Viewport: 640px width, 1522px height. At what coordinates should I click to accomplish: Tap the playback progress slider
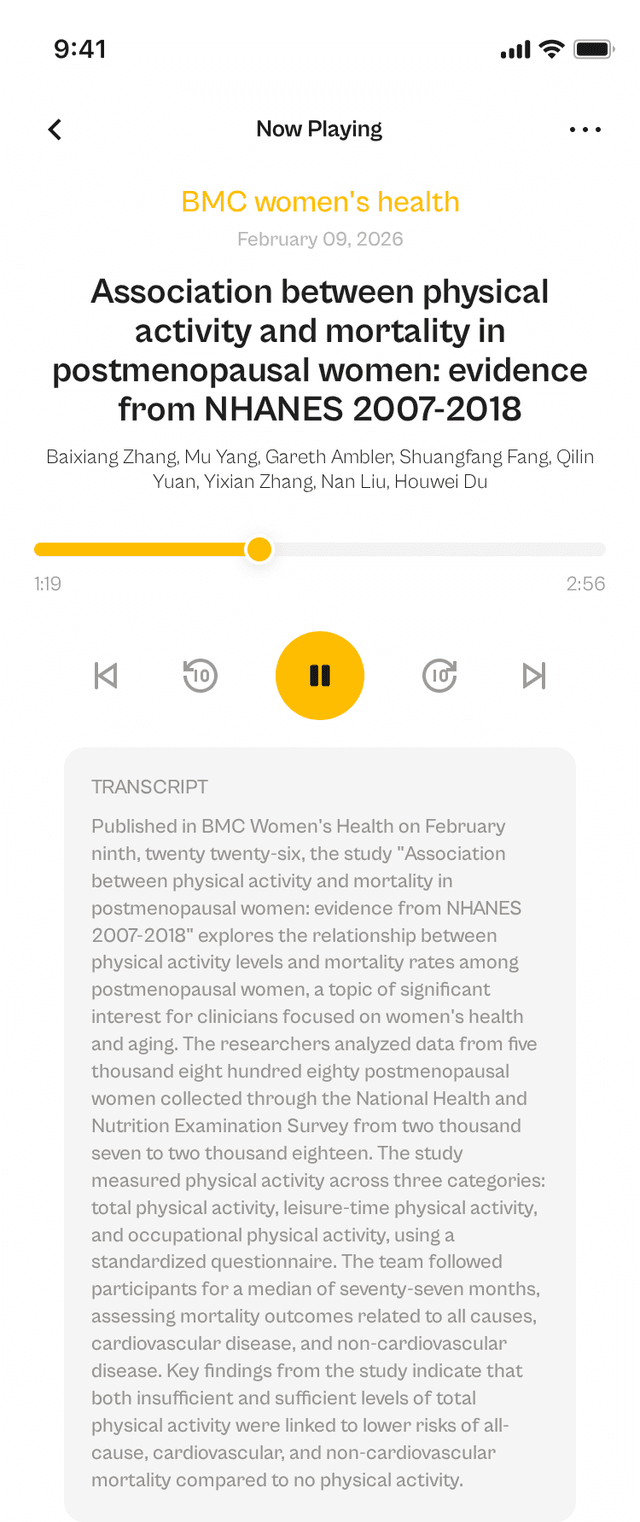click(x=320, y=549)
